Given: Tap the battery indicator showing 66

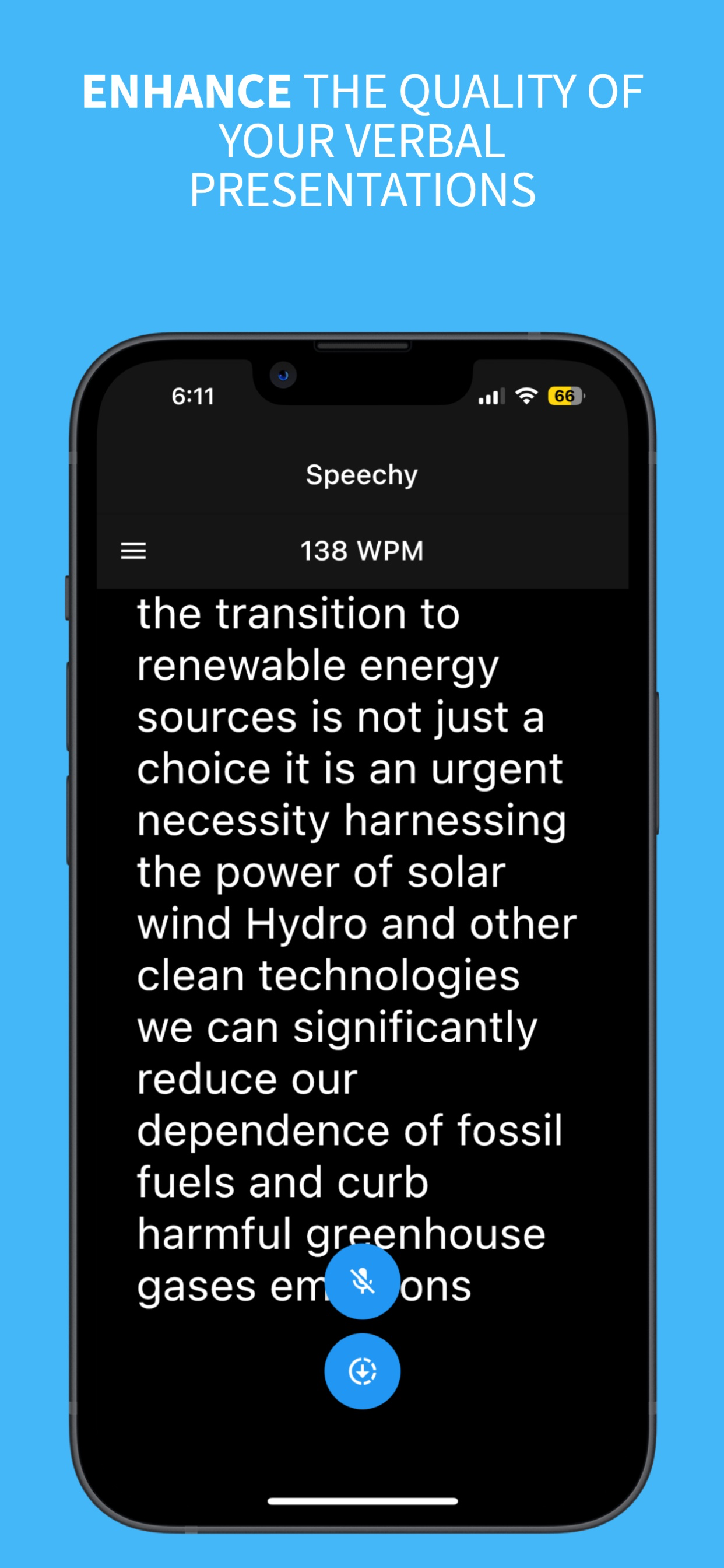Looking at the screenshot, I should 564,395.
